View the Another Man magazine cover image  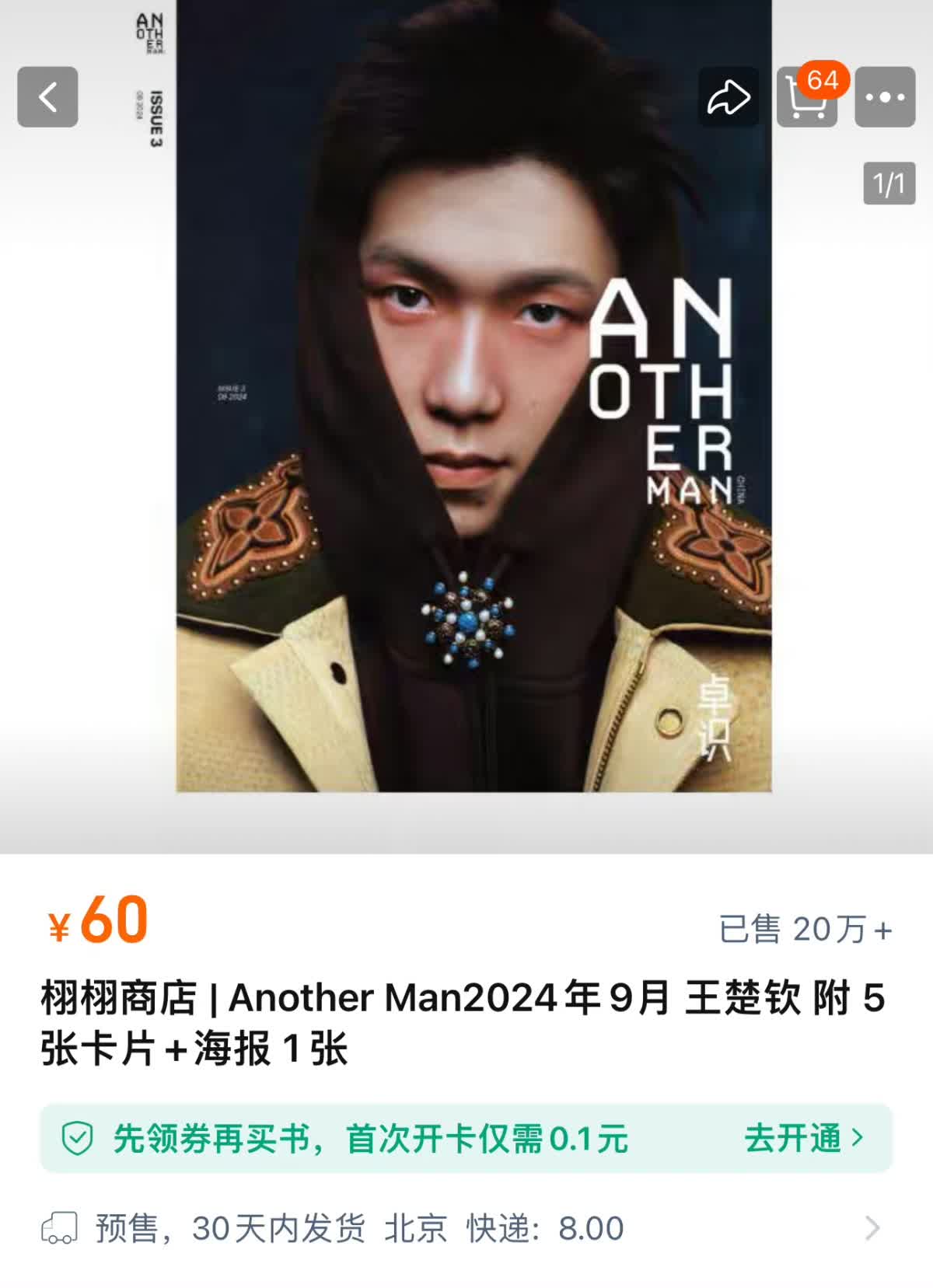click(x=473, y=396)
